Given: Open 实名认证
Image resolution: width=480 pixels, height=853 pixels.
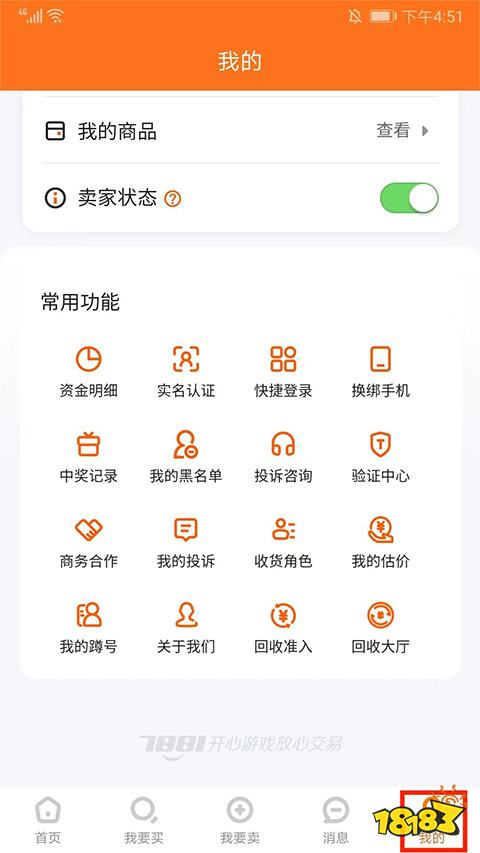Looking at the screenshot, I should tap(186, 372).
